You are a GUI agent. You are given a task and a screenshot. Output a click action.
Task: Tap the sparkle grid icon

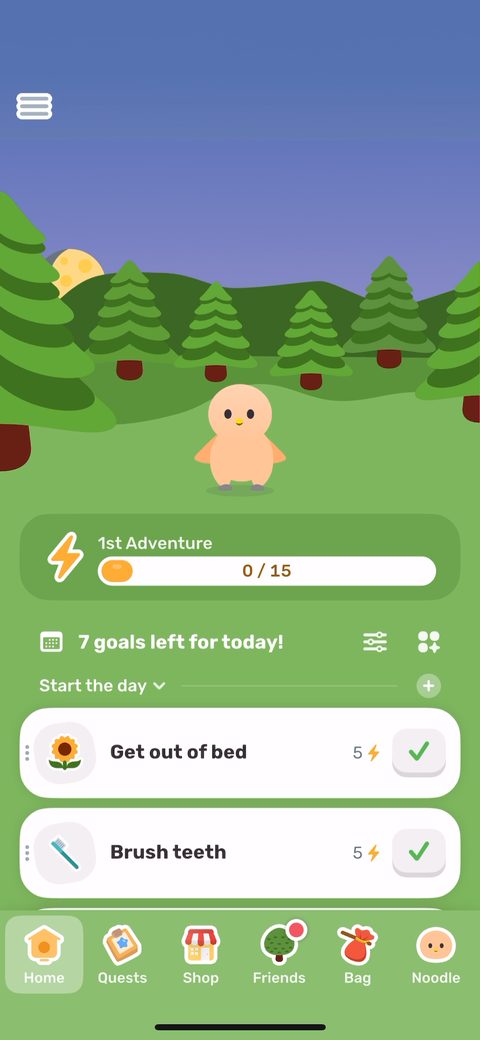point(429,642)
